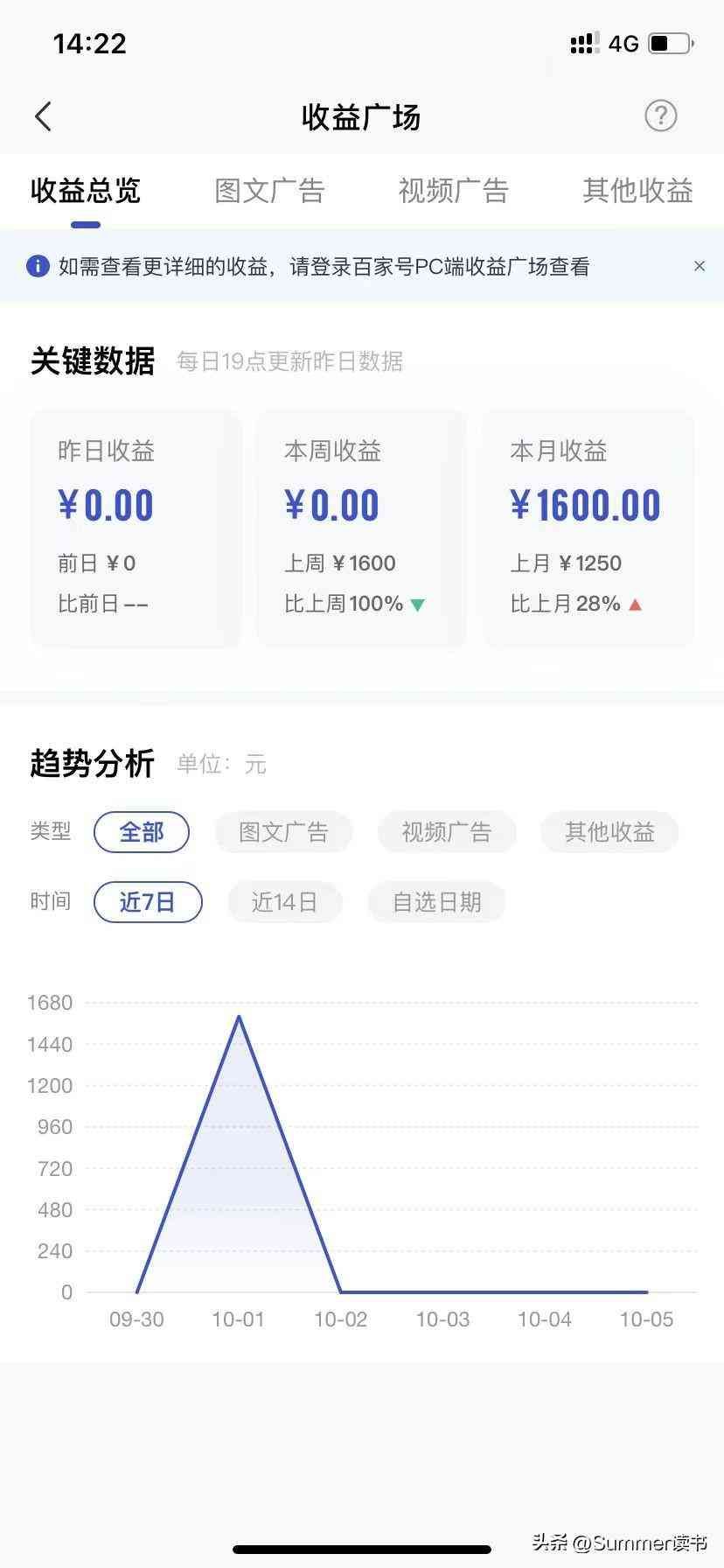Image resolution: width=724 pixels, height=1568 pixels.
Task: Choose the 其他收益 trend filter
Action: pos(609,832)
